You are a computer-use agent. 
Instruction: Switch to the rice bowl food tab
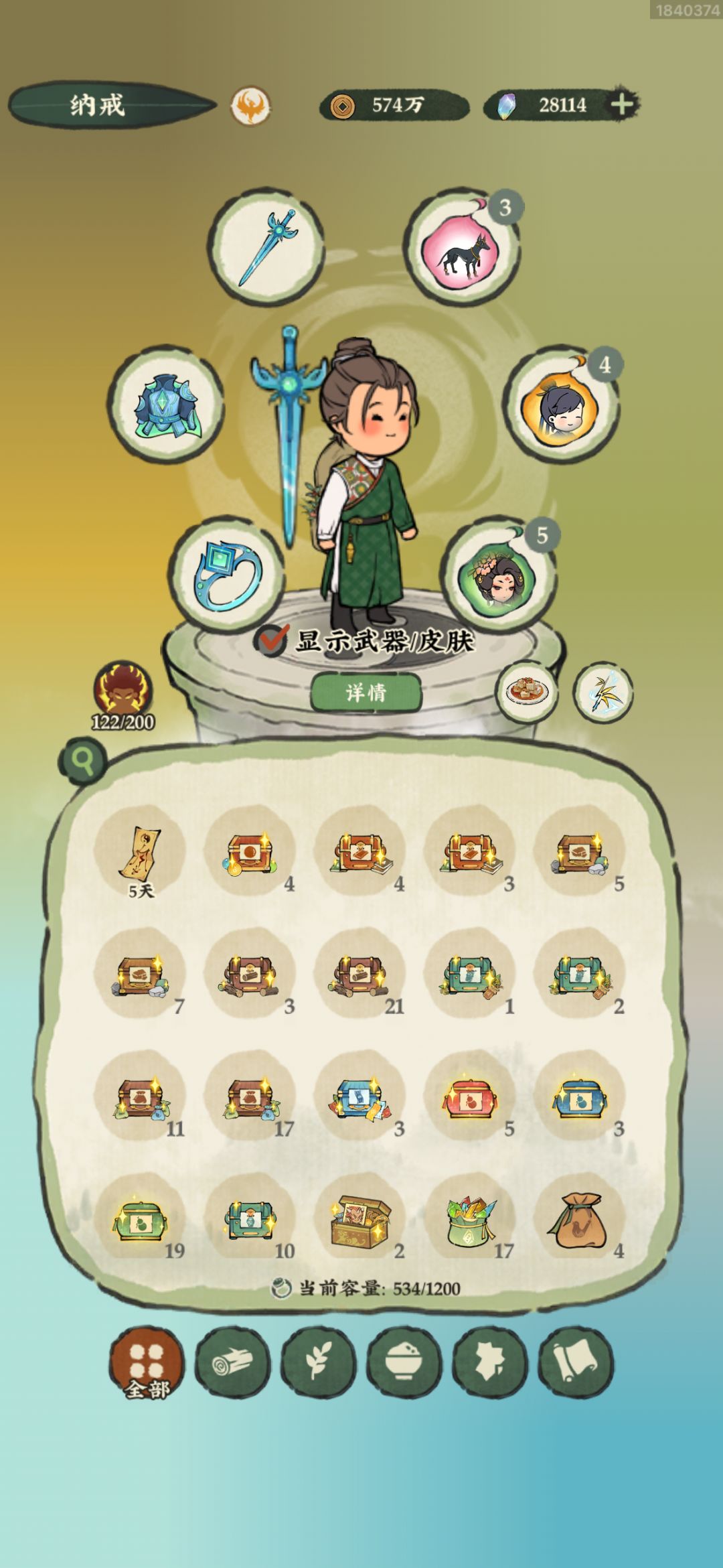(x=404, y=1363)
